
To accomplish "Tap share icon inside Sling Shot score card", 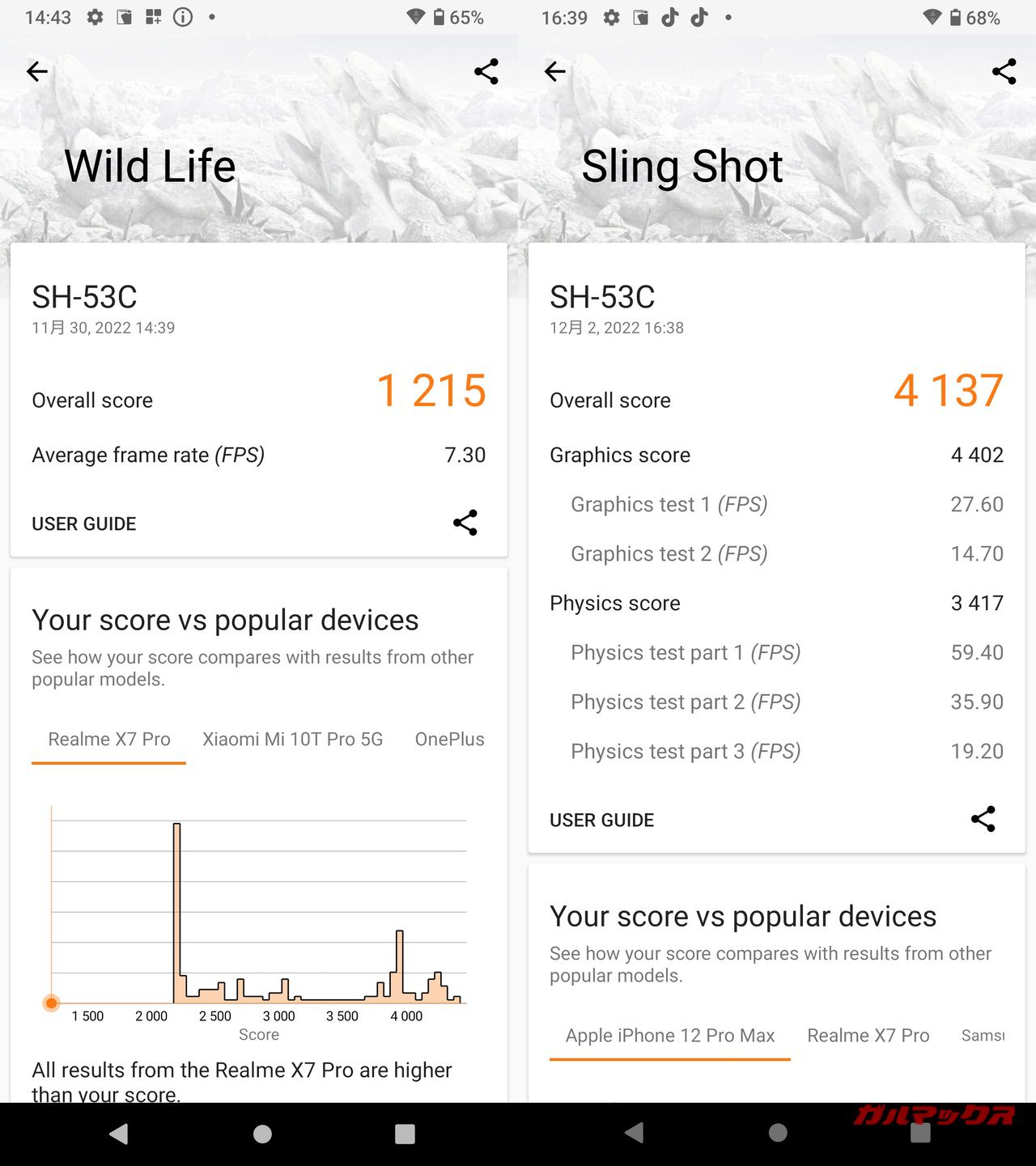I will point(983,819).
